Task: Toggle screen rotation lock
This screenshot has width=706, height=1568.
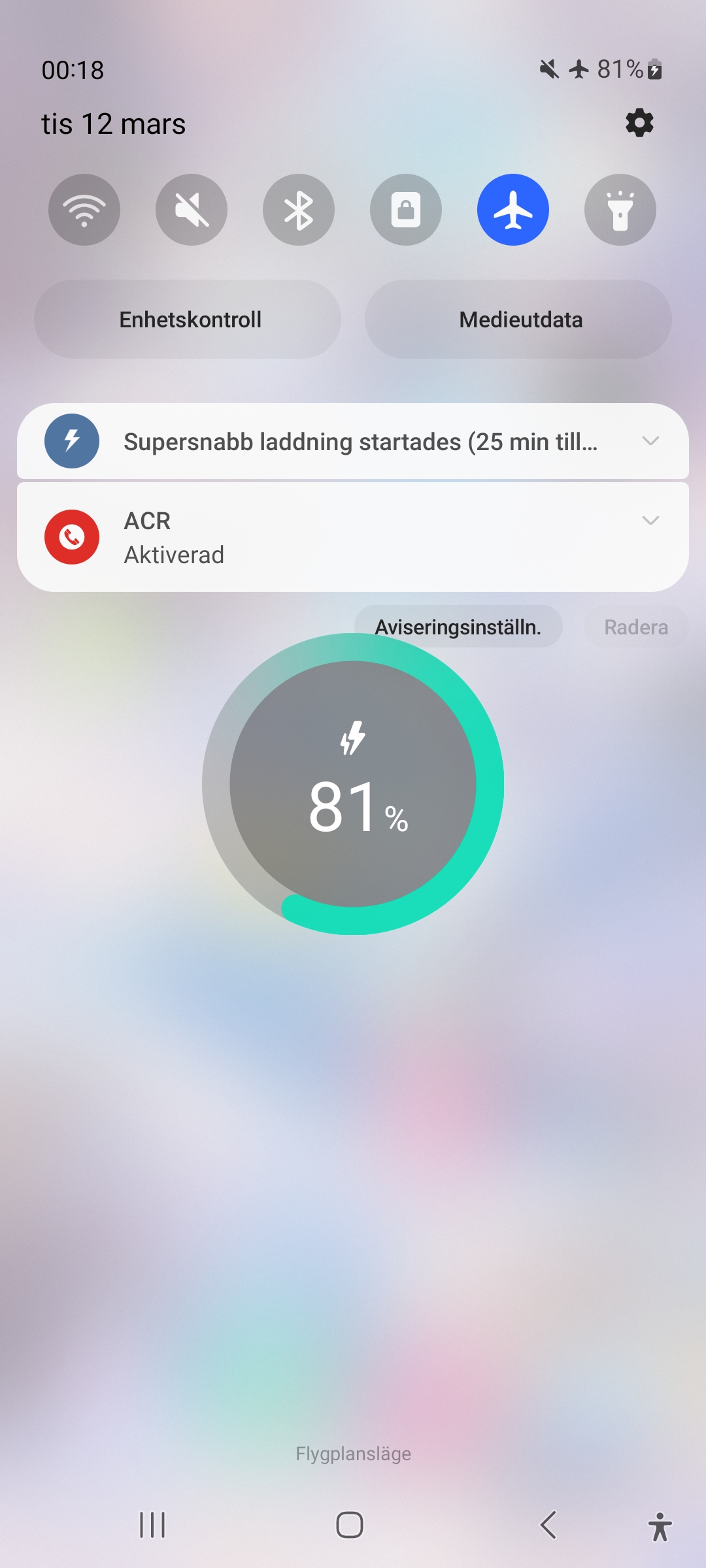Action: tap(406, 210)
